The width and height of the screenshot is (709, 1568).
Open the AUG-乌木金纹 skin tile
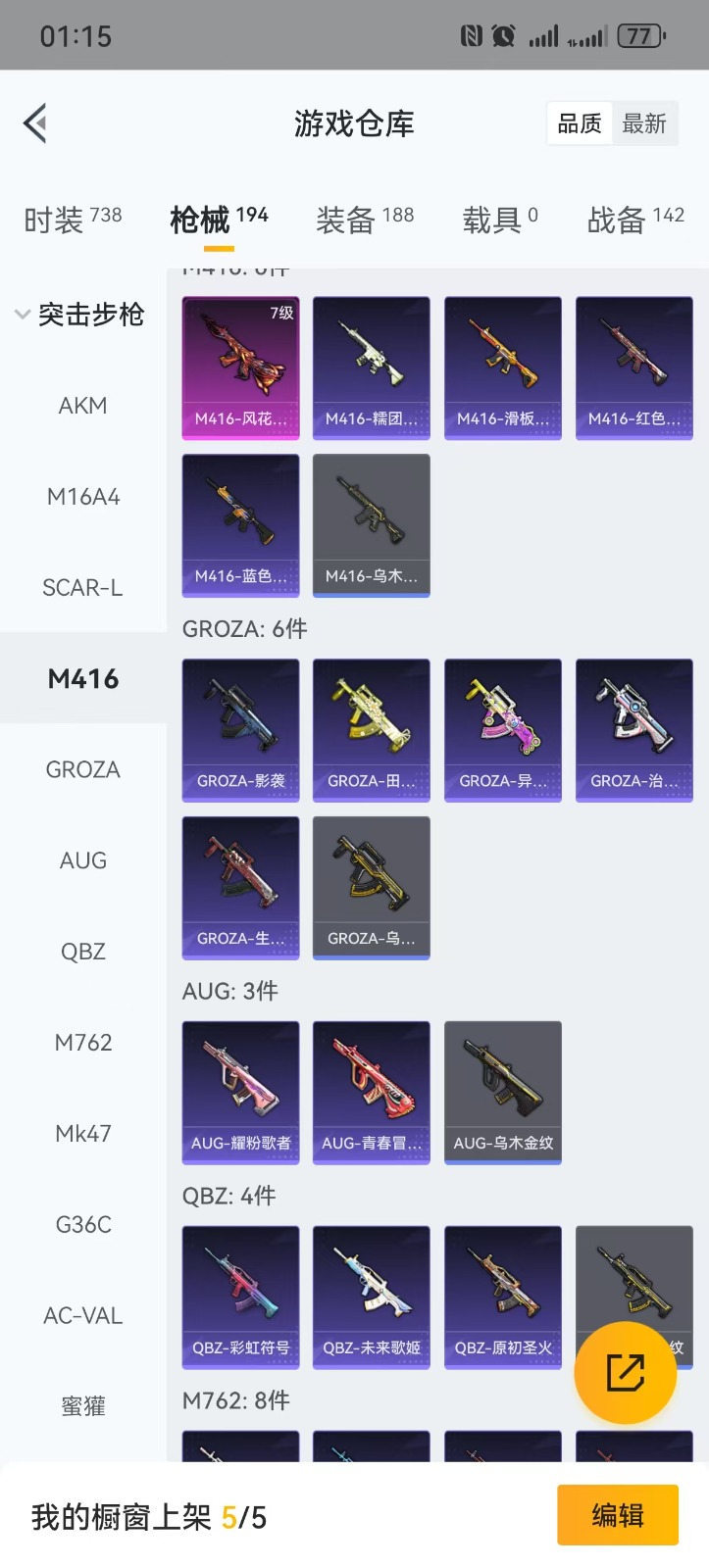point(503,1092)
